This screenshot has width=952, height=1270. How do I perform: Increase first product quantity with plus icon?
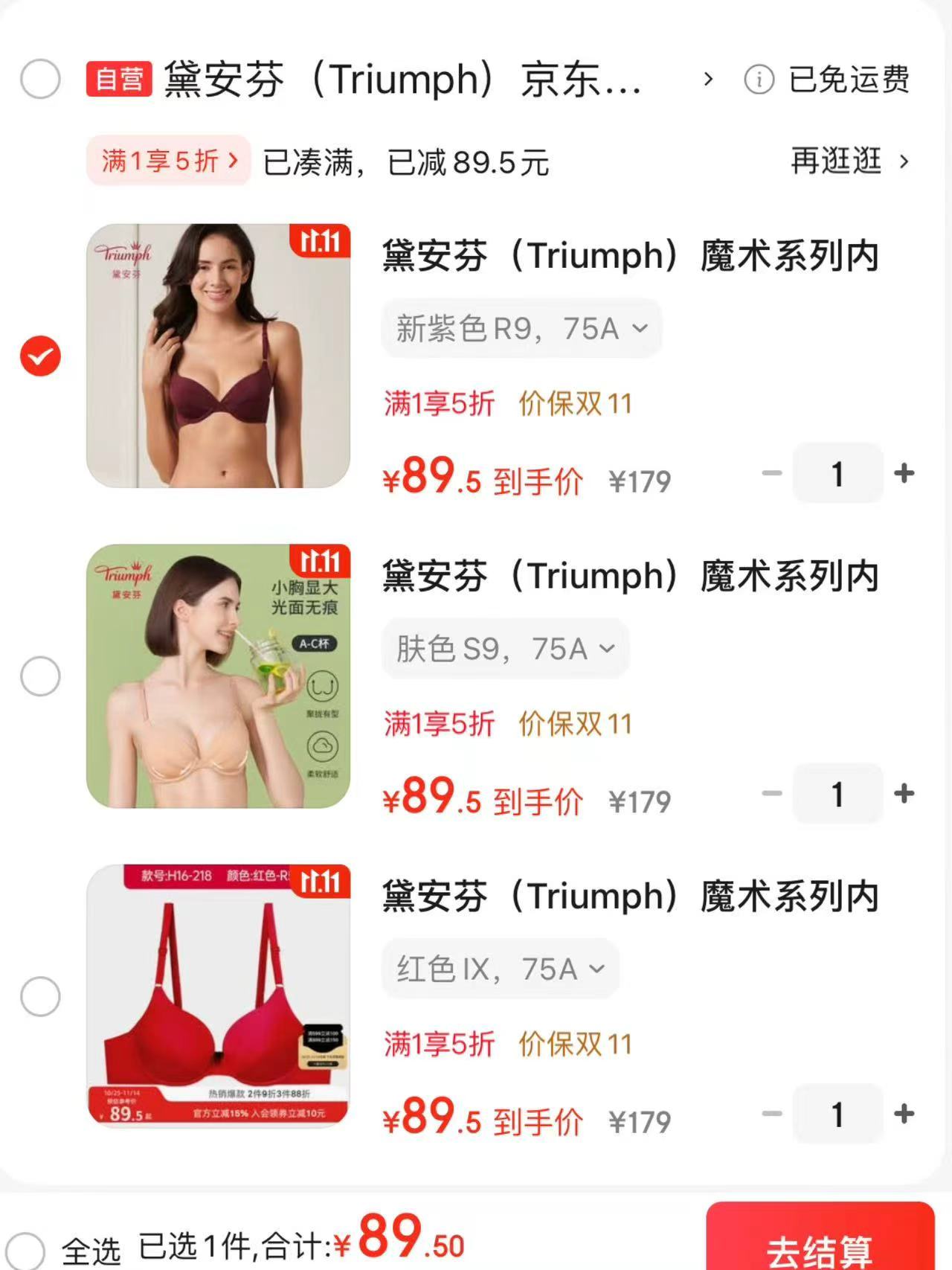click(904, 474)
